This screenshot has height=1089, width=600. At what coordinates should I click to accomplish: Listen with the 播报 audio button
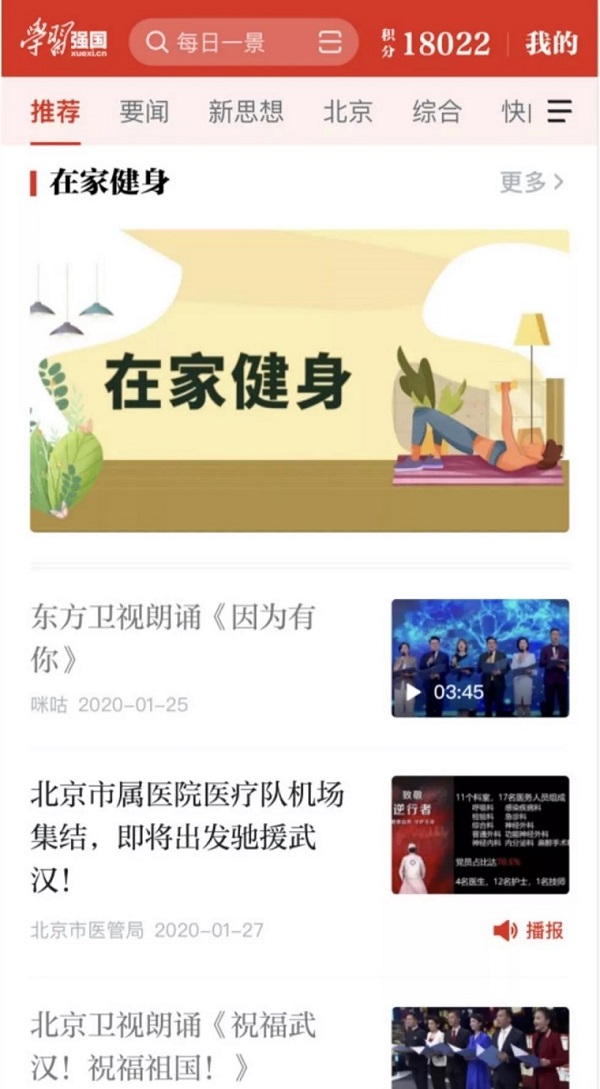click(529, 931)
